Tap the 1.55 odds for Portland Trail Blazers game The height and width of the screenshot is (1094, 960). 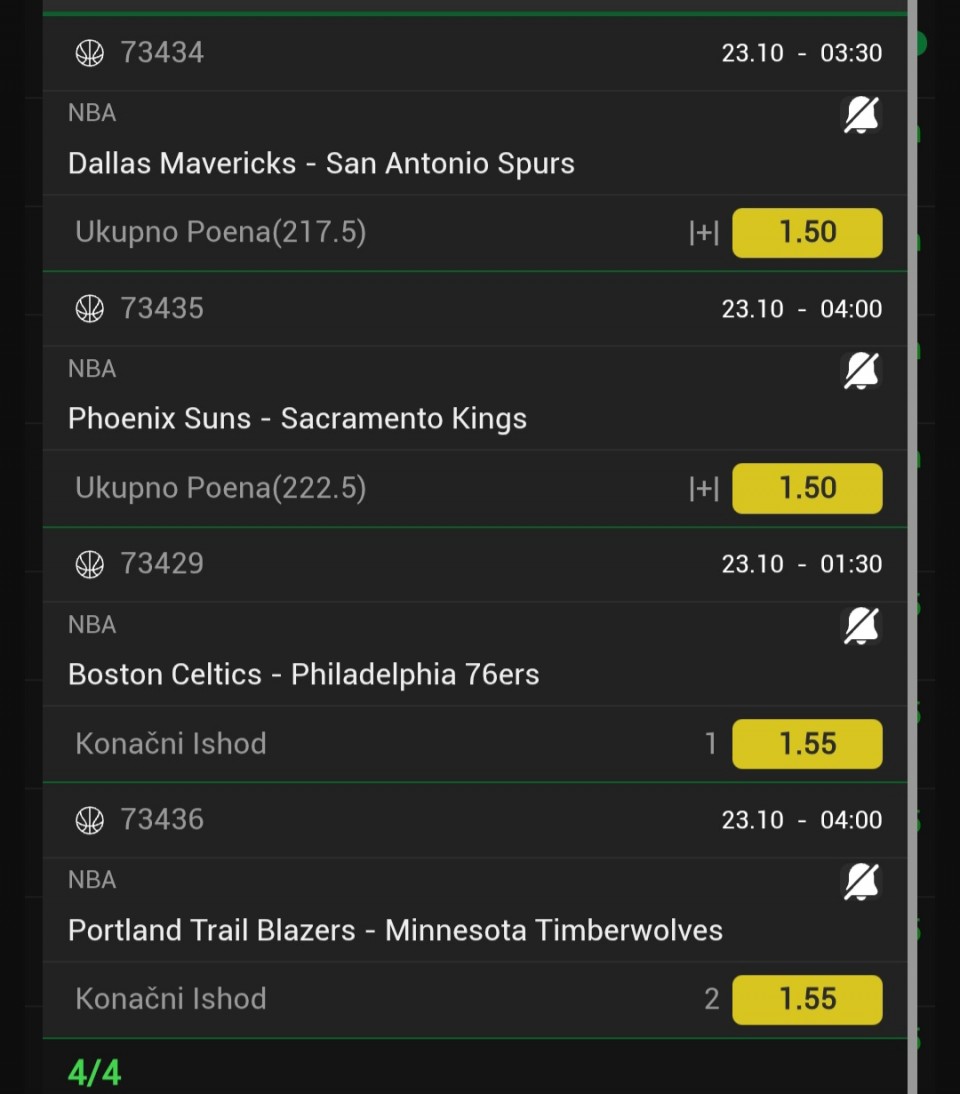[x=807, y=999]
